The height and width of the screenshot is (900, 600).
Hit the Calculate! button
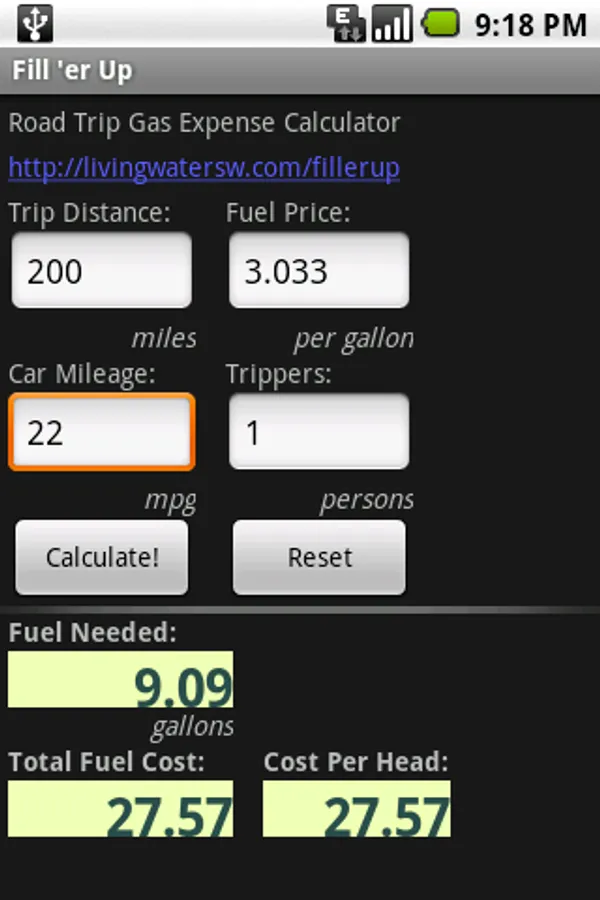click(102, 557)
